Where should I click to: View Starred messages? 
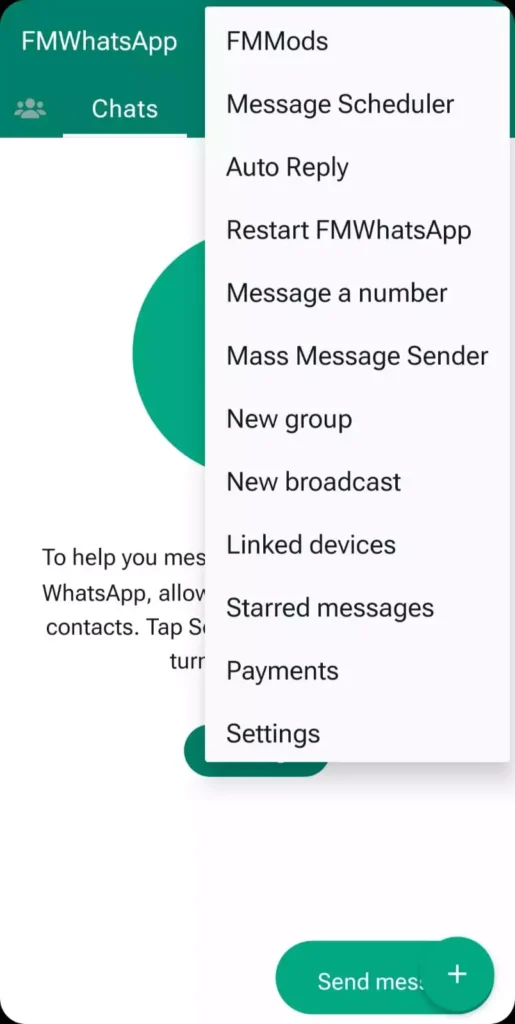coord(357,608)
